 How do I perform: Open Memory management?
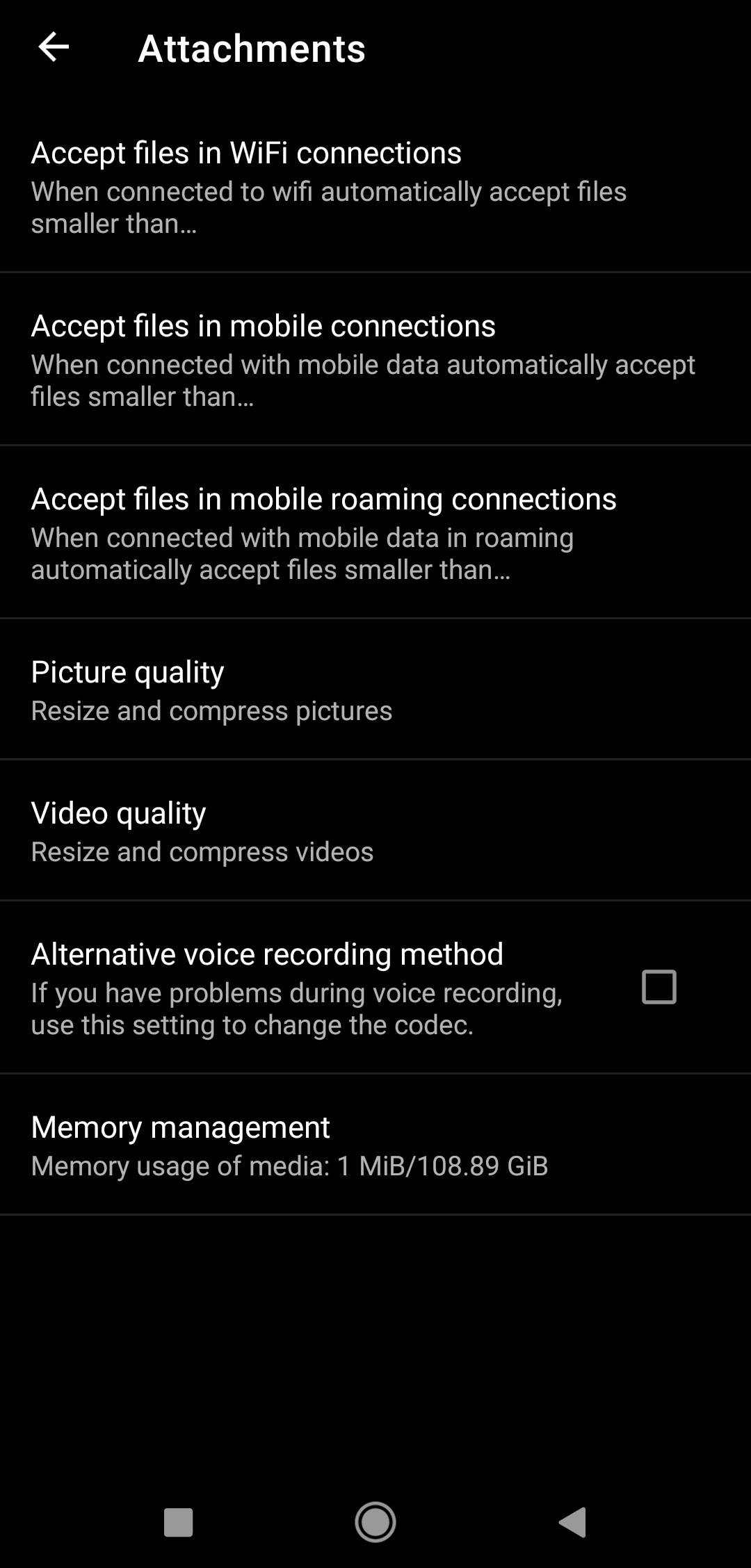coord(375,1145)
